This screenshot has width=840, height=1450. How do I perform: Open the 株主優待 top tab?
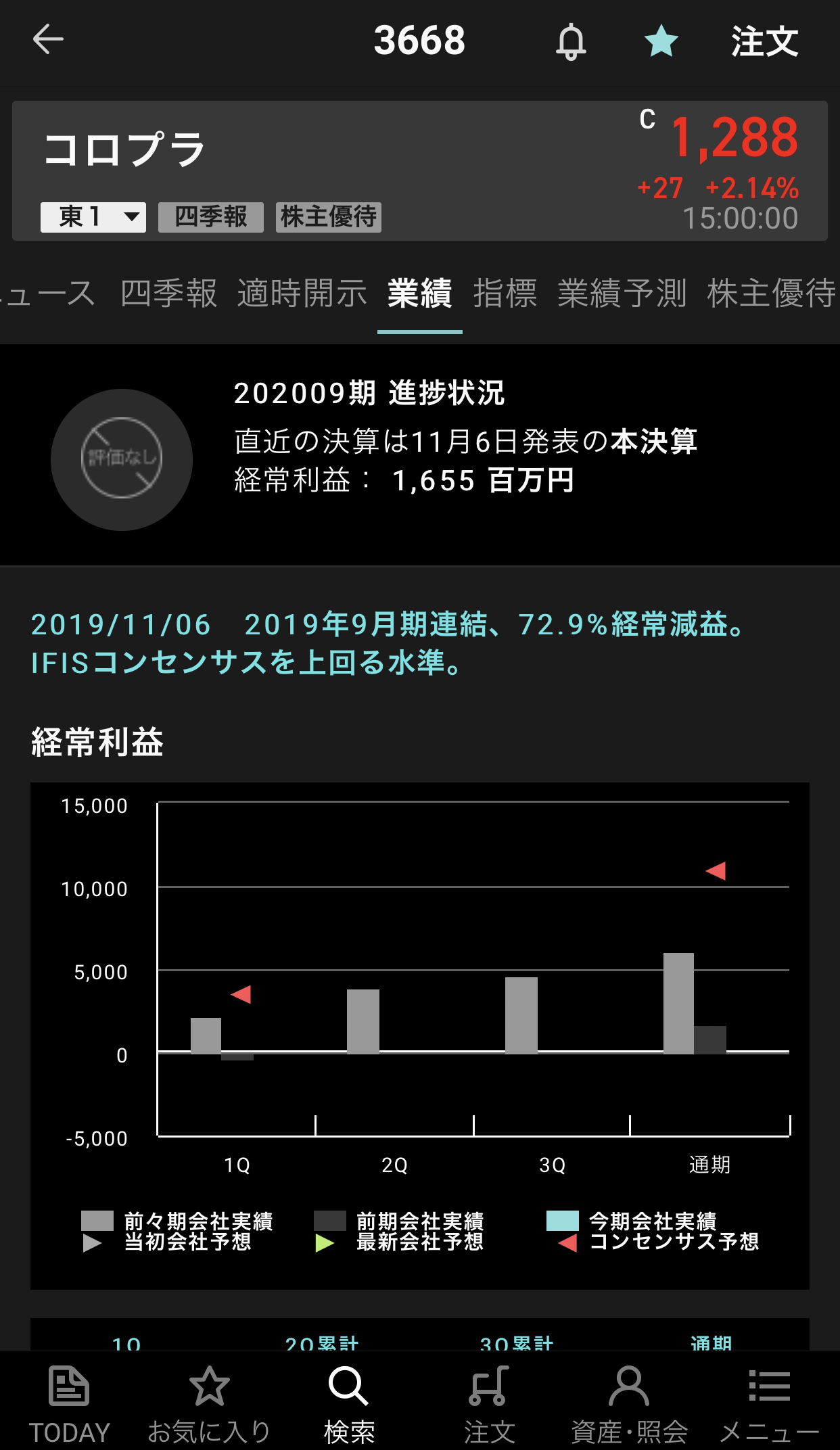point(771,293)
